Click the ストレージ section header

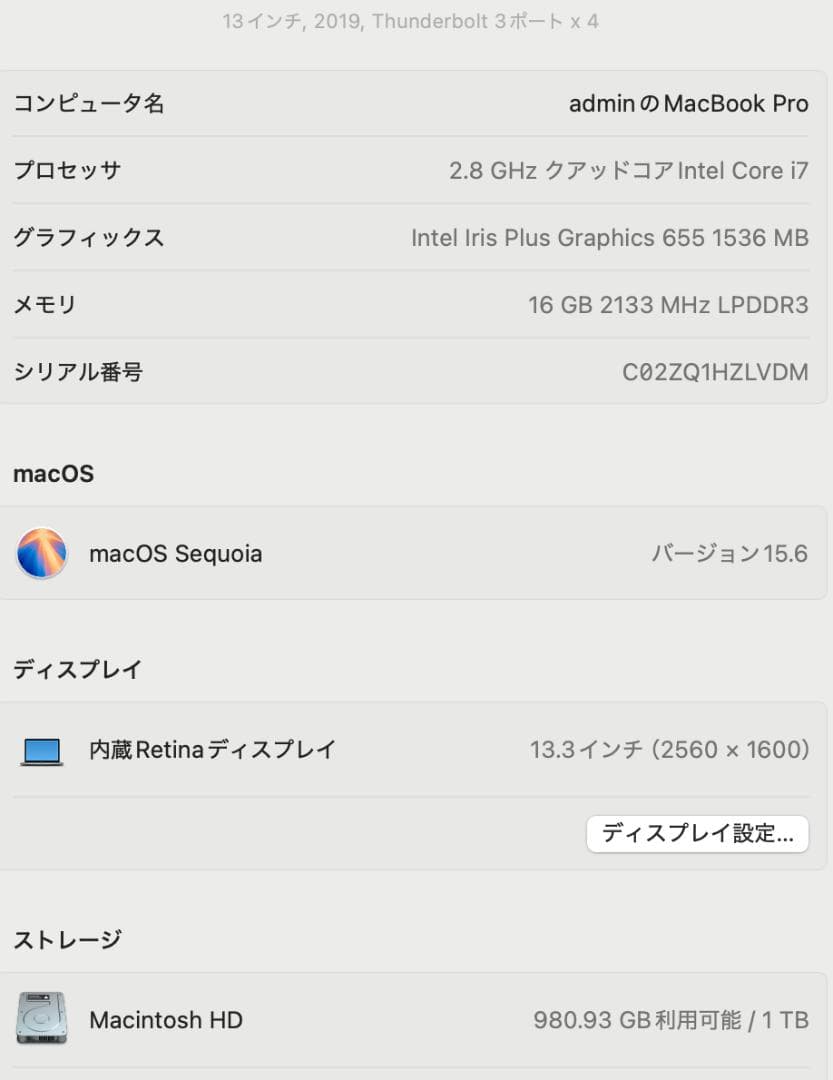65,938
